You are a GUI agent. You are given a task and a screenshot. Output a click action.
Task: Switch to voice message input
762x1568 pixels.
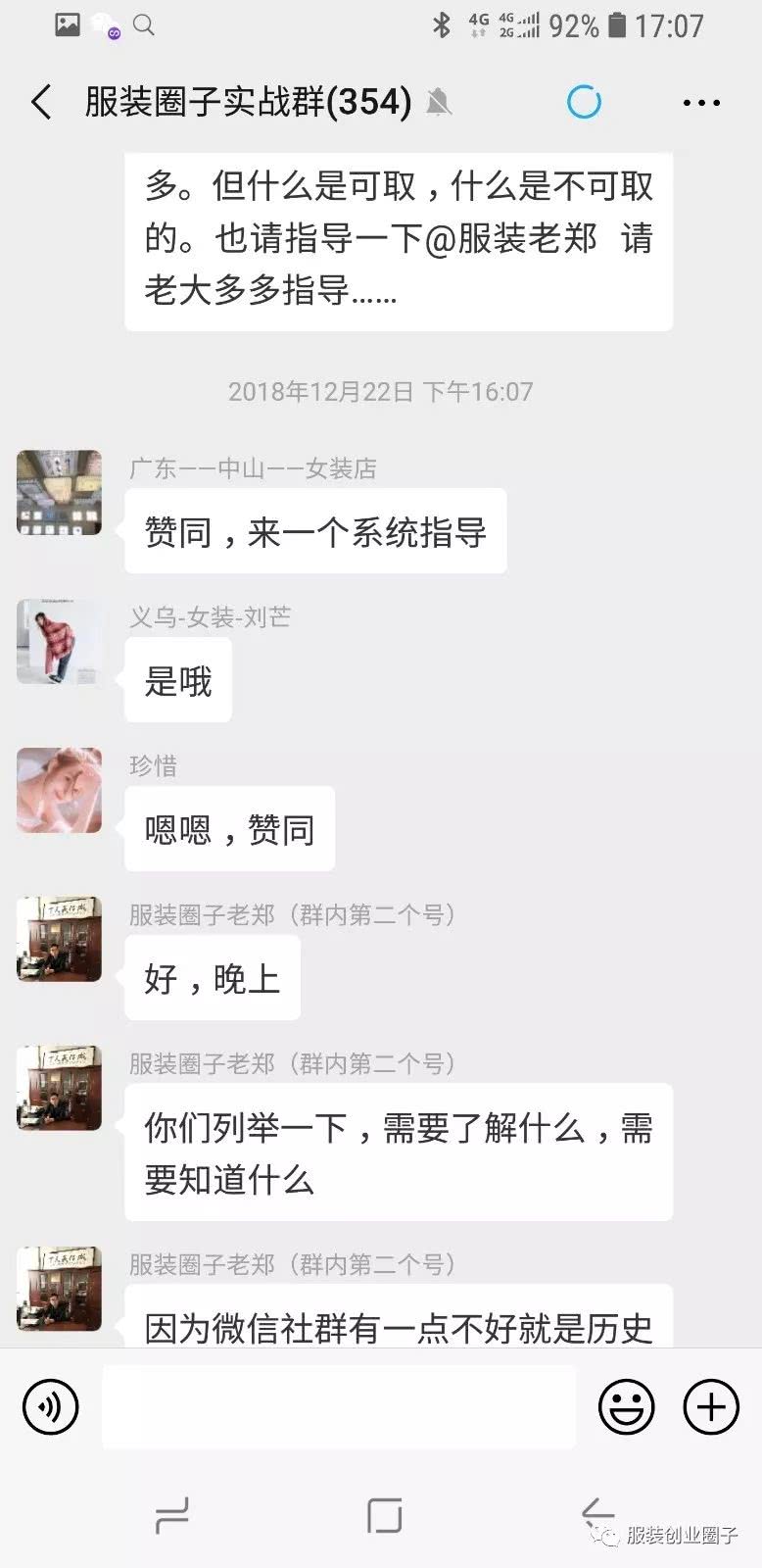pos(50,1407)
